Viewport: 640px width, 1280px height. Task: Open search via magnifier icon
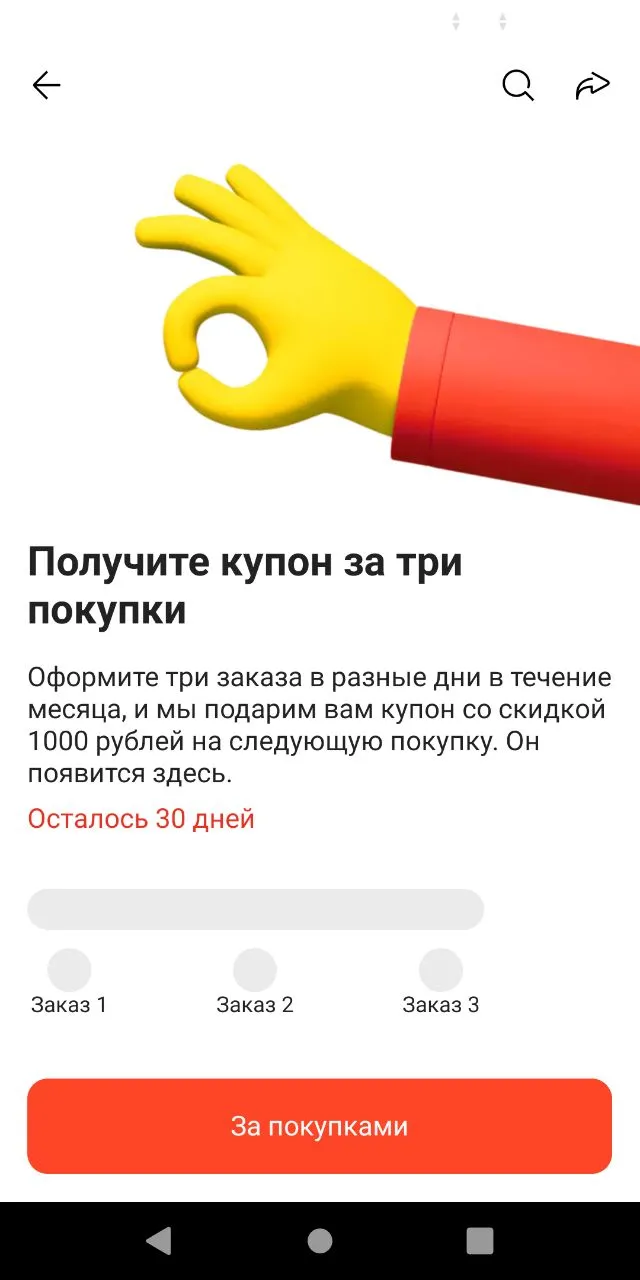click(518, 86)
